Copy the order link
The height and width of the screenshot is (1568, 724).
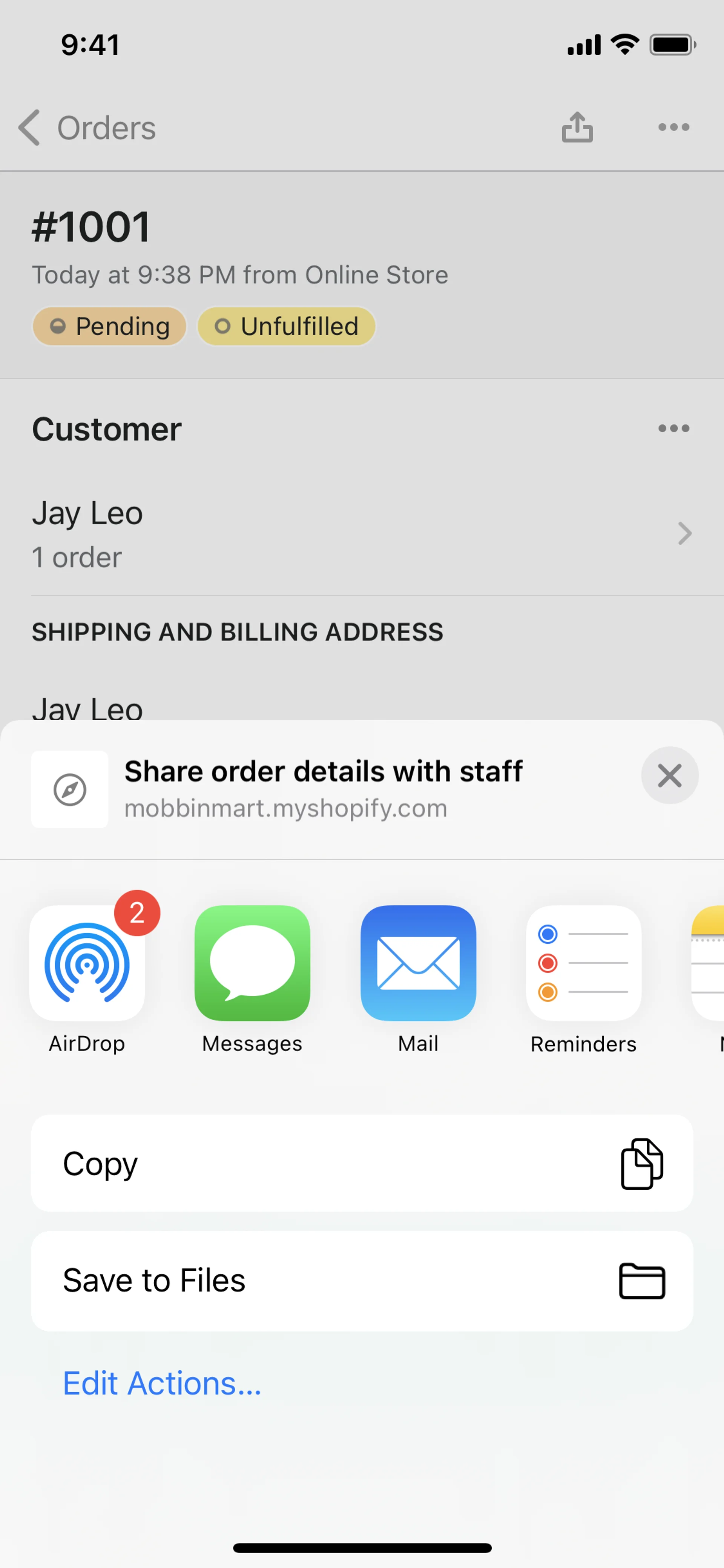[x=361, y=1163]
